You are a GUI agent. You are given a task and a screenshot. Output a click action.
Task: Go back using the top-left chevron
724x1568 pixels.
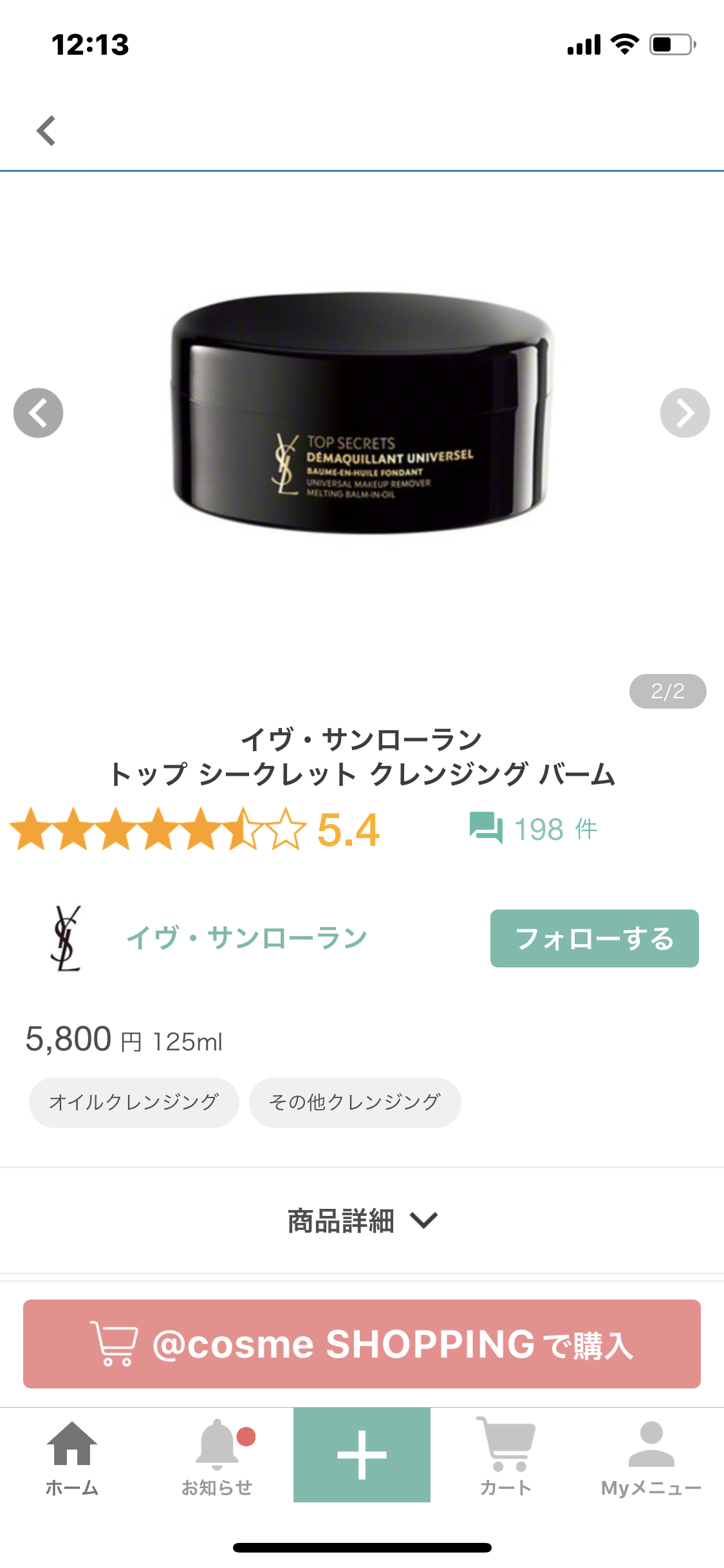46,130
